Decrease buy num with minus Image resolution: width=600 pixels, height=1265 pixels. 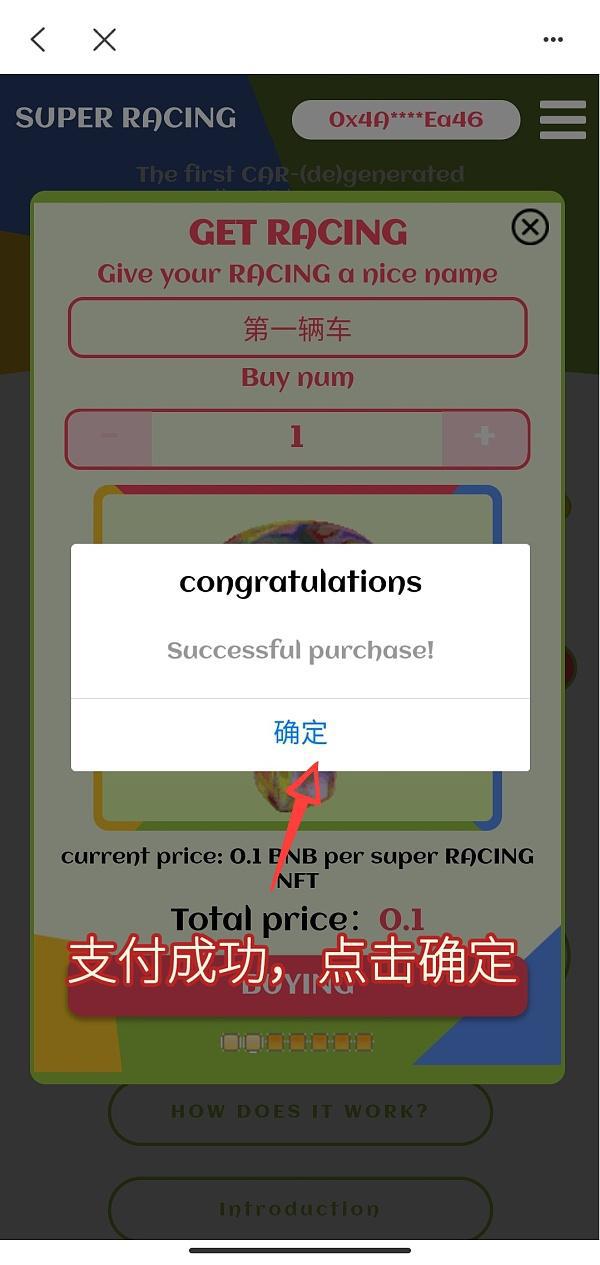(110, 437)
